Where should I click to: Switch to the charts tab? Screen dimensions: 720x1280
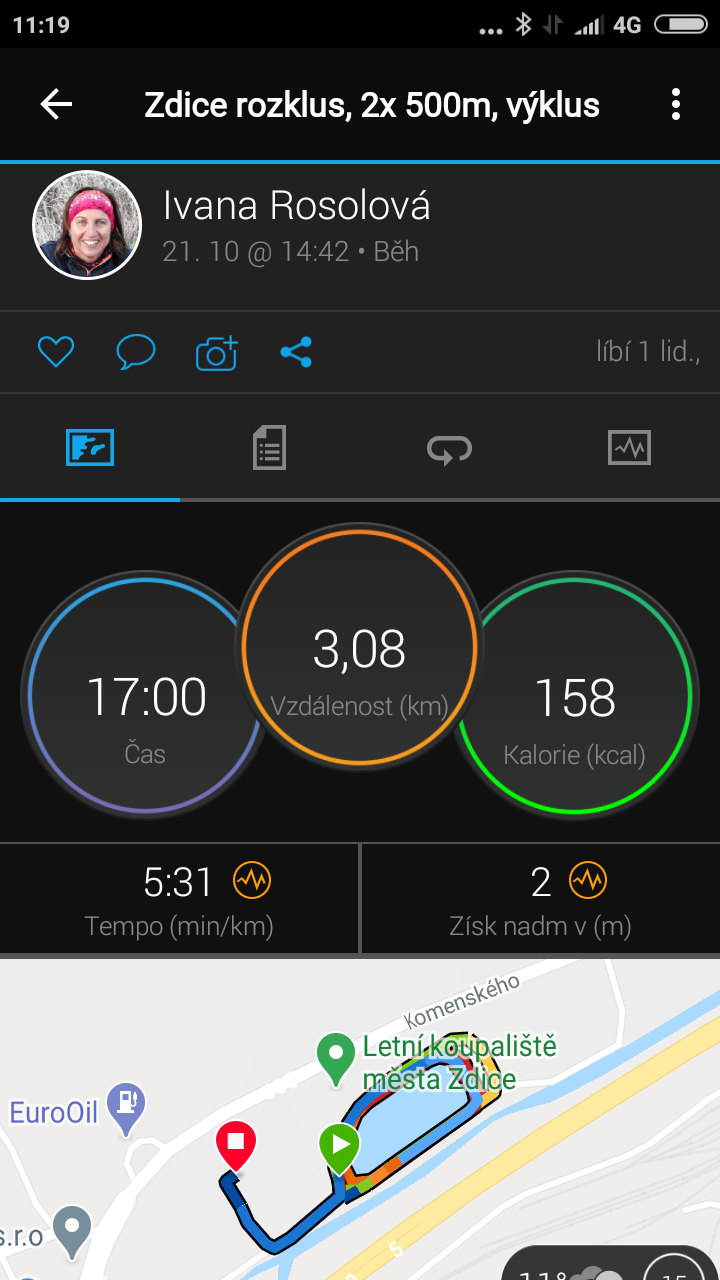tap(629, 447)
